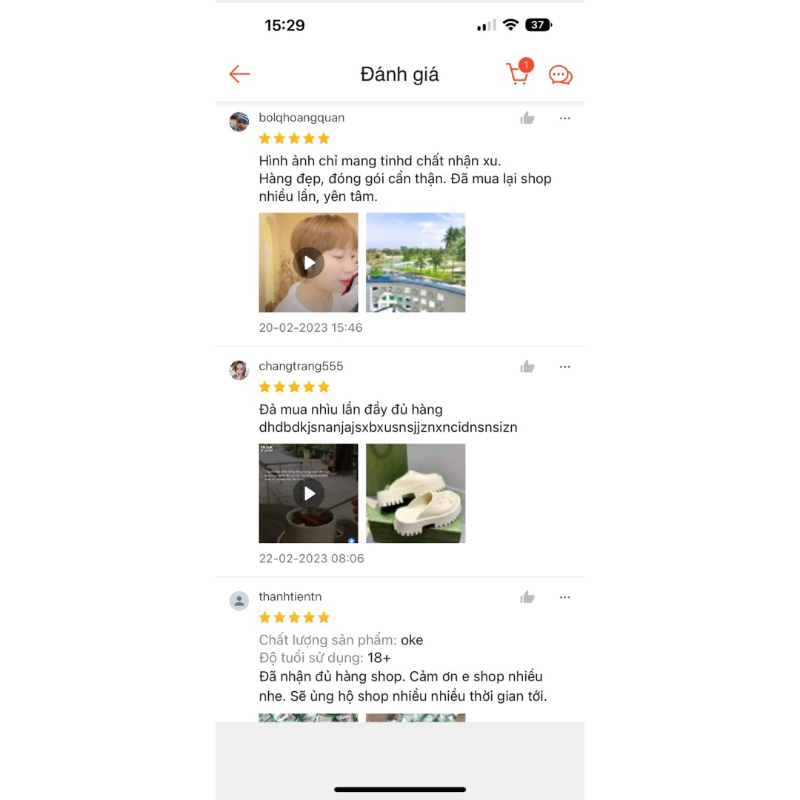Open the three-dot menu on changtrang555's review
Screen dimensions: 800x800
click(565, 367)
